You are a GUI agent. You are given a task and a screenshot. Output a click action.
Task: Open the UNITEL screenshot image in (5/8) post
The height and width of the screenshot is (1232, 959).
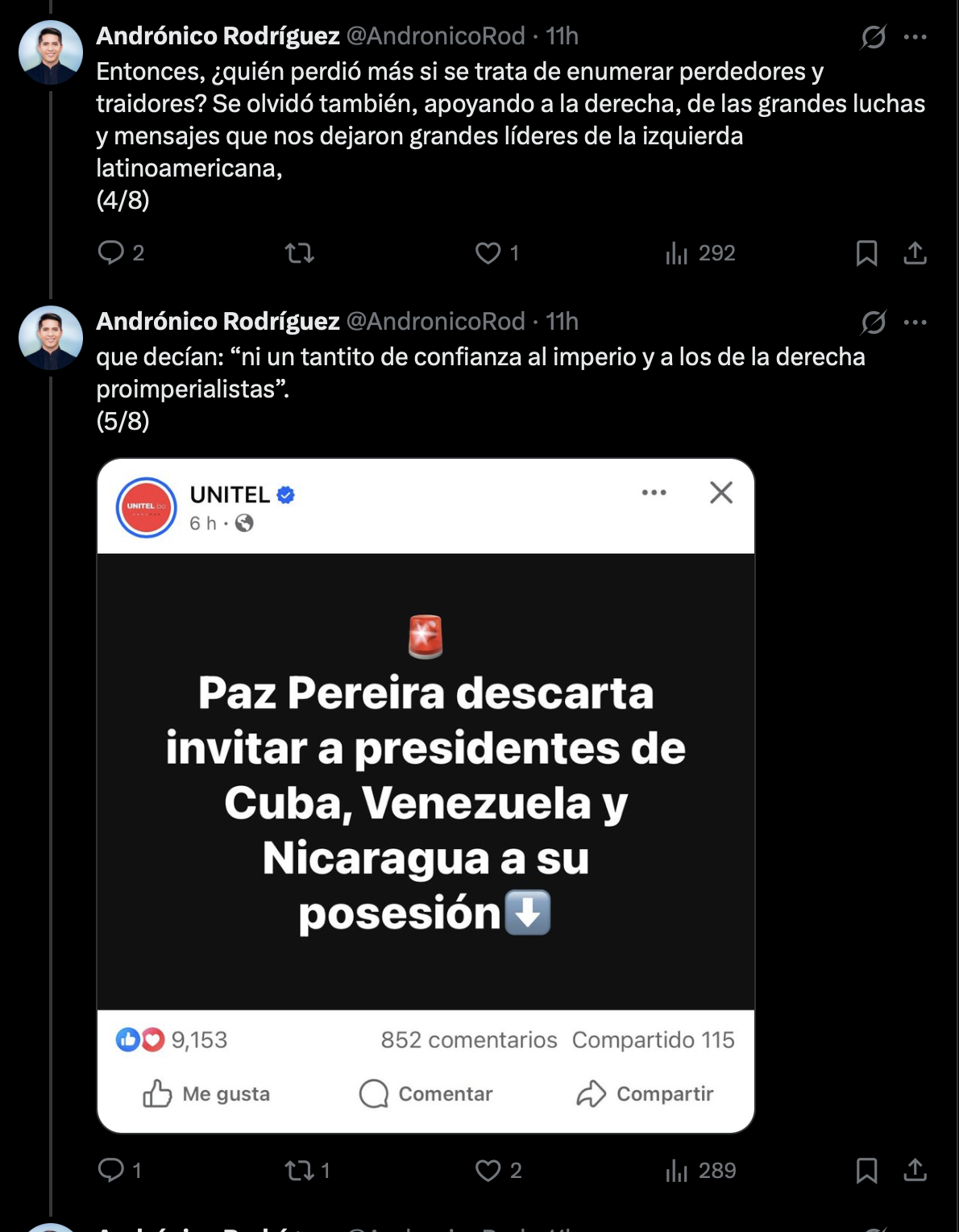coord(426,794)
